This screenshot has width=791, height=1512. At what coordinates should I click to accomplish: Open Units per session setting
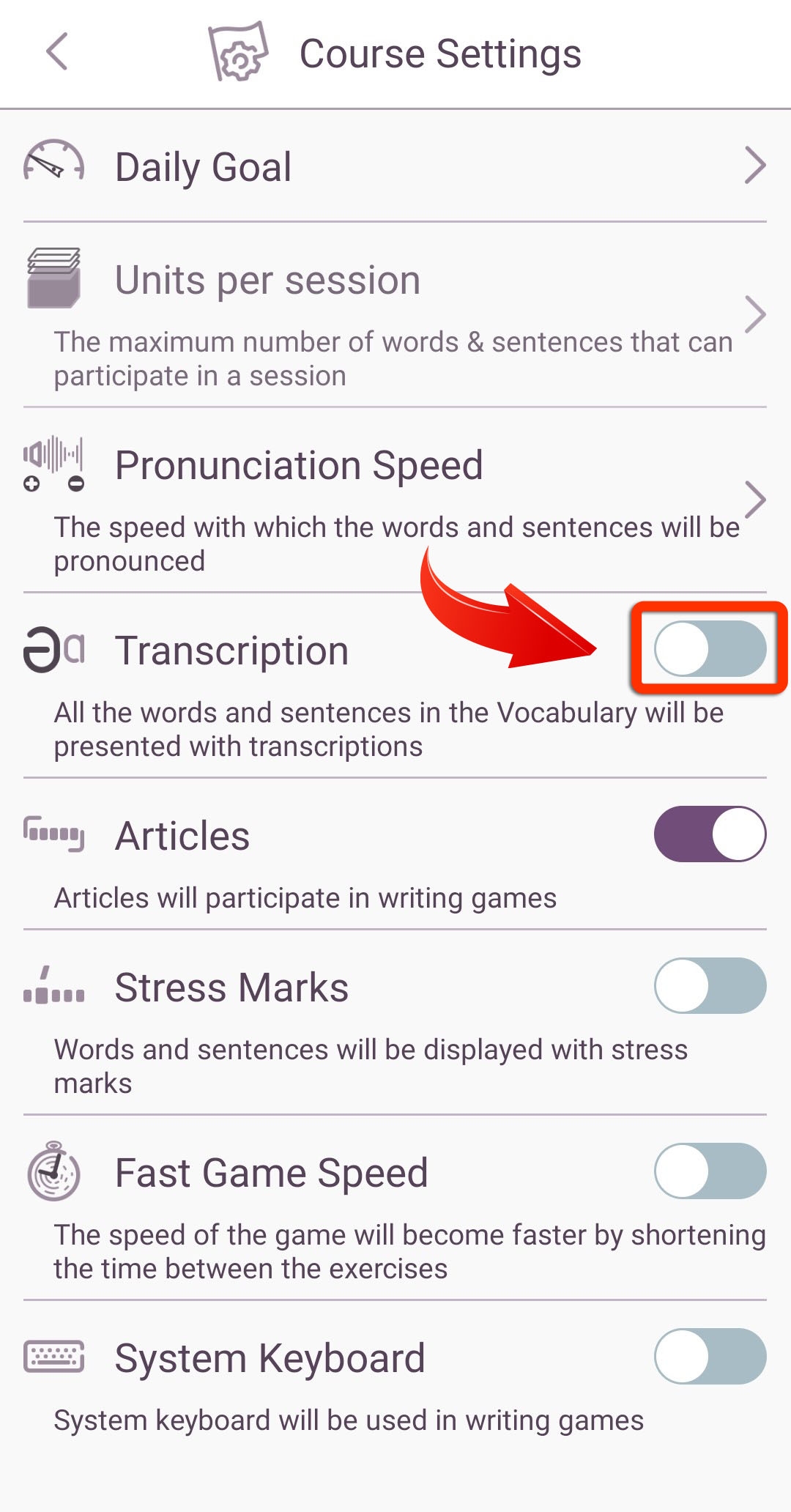click(395, 315)
